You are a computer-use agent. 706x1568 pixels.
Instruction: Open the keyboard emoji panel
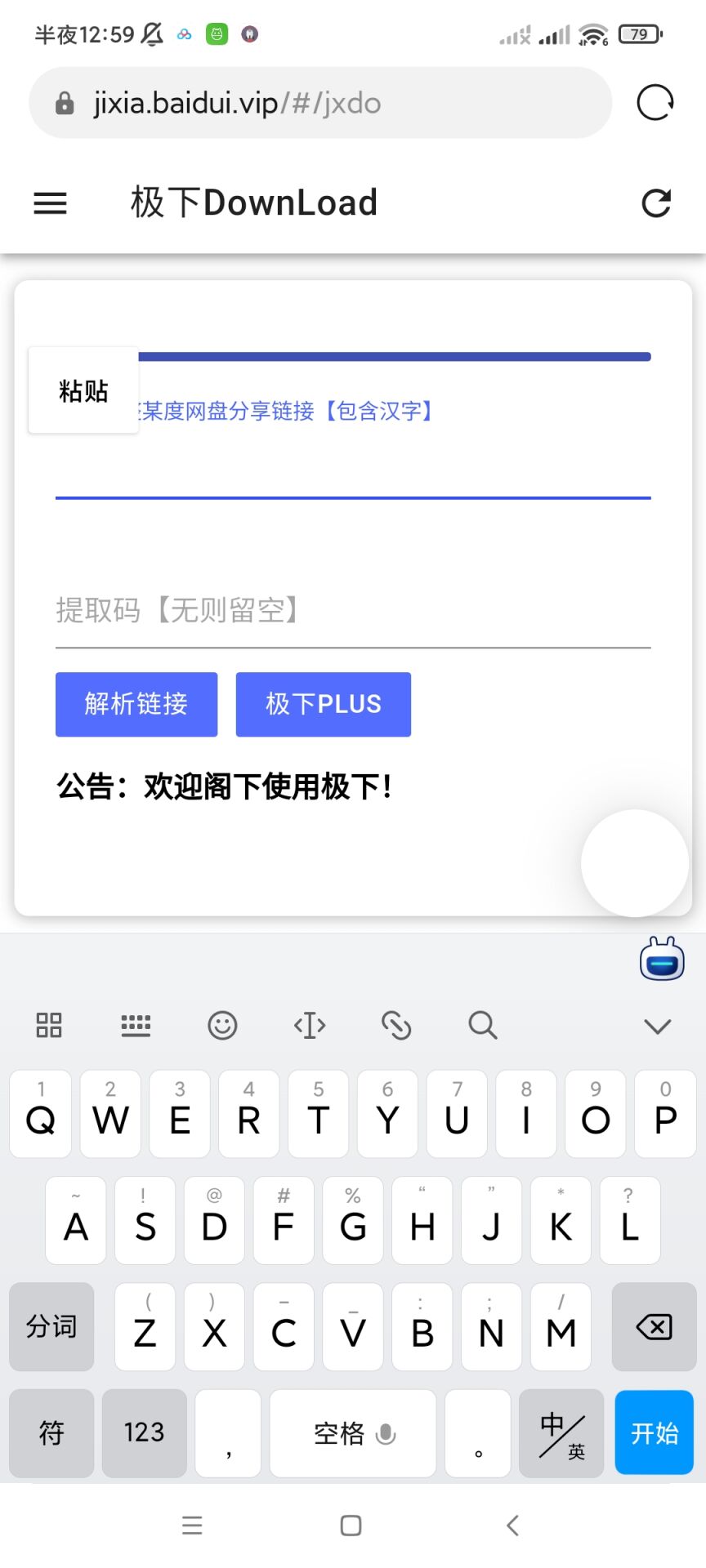tap(222, 1025)
